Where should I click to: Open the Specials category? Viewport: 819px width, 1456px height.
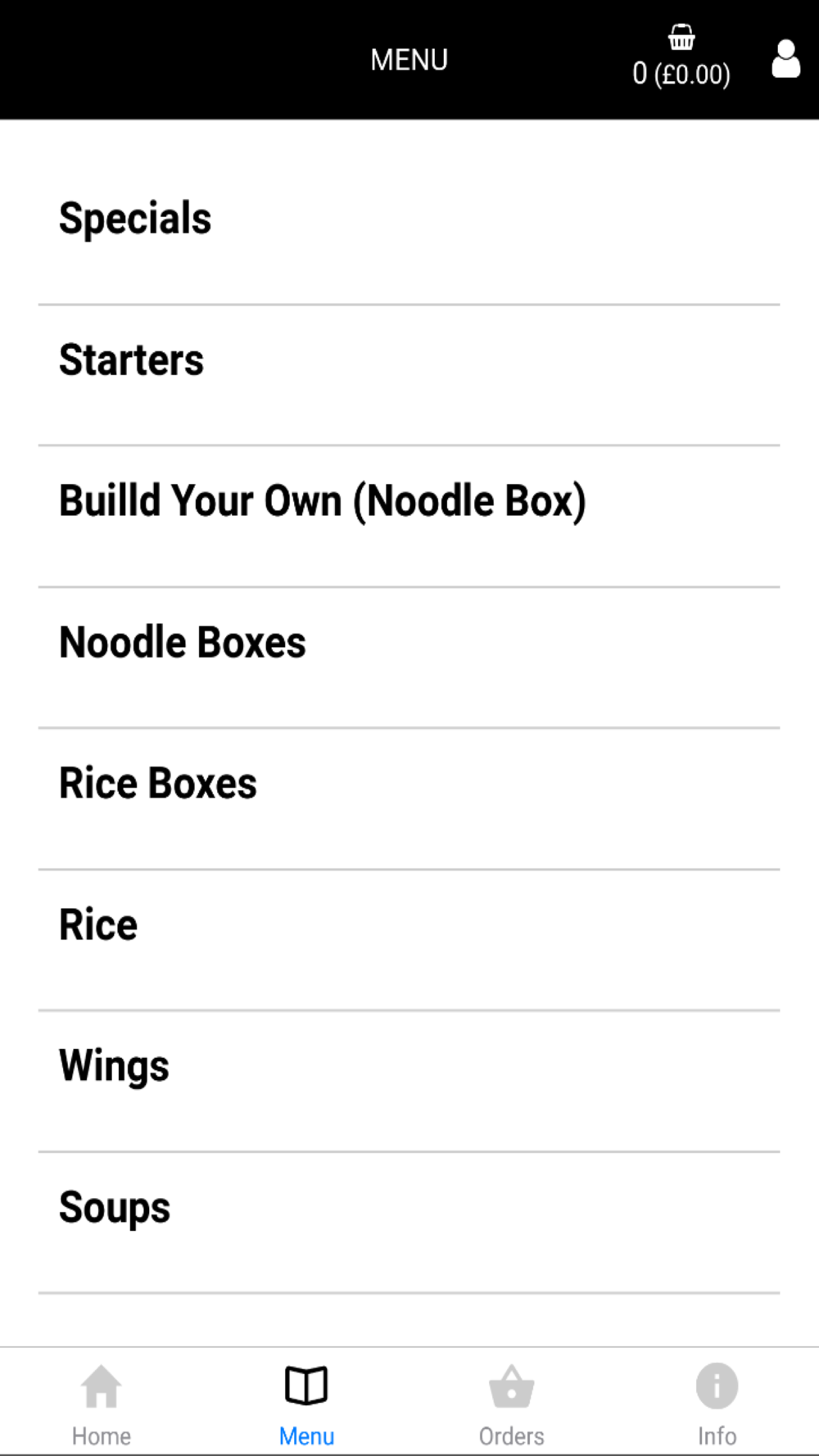click(409, 219)
